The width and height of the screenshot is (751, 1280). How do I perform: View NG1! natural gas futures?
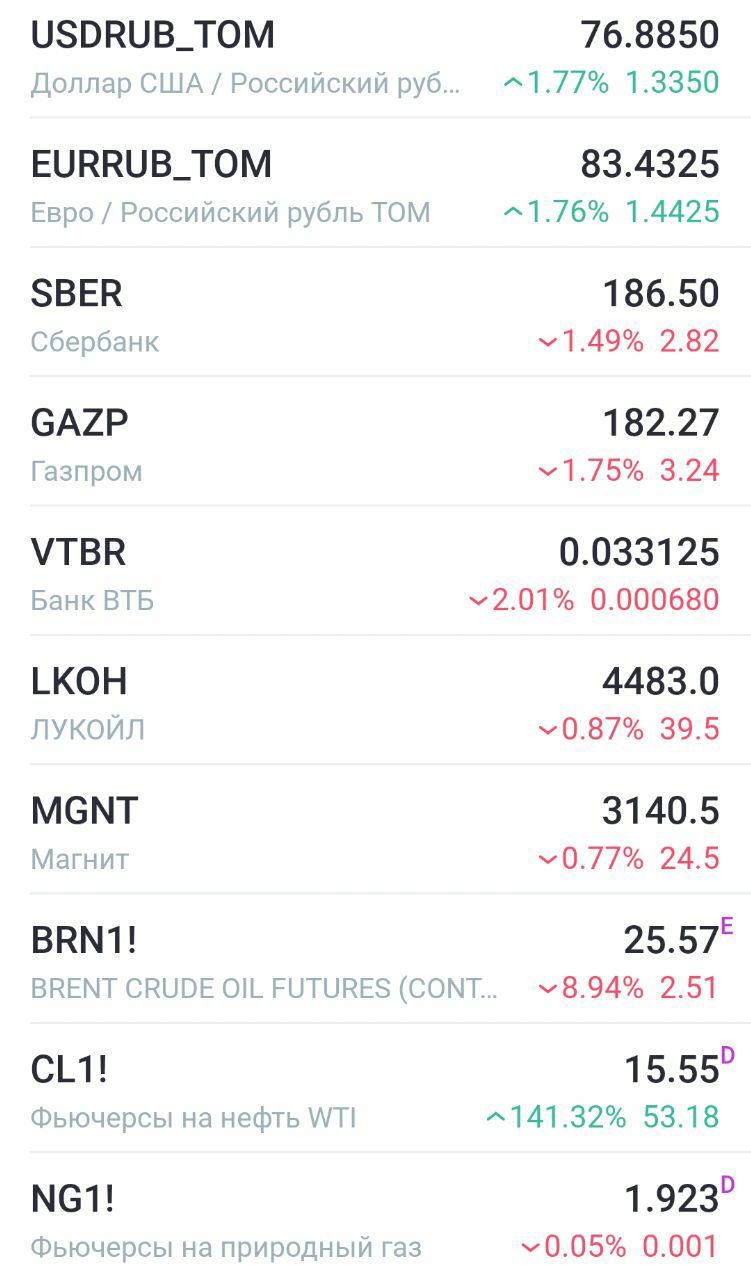point(375,1216)
